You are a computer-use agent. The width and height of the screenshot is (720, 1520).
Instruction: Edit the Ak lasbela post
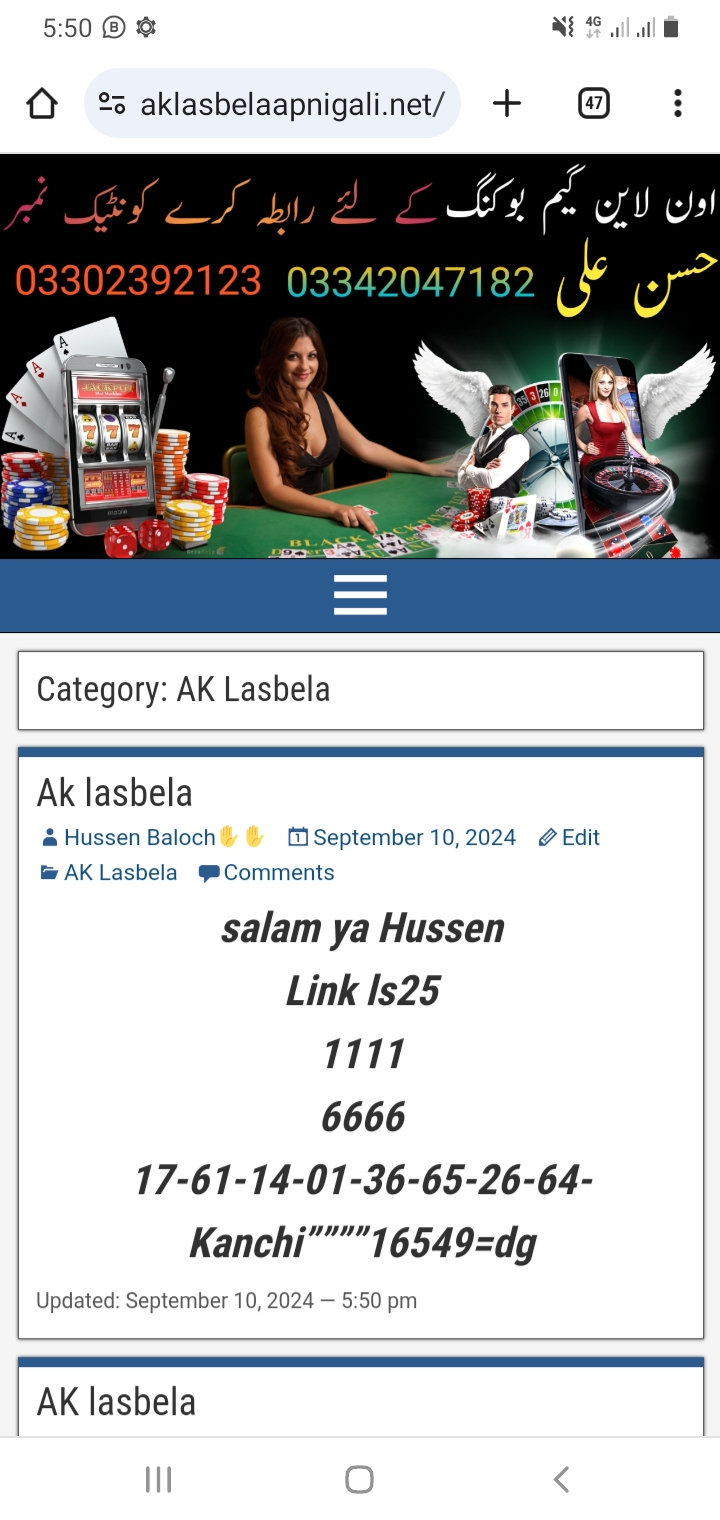579,838
